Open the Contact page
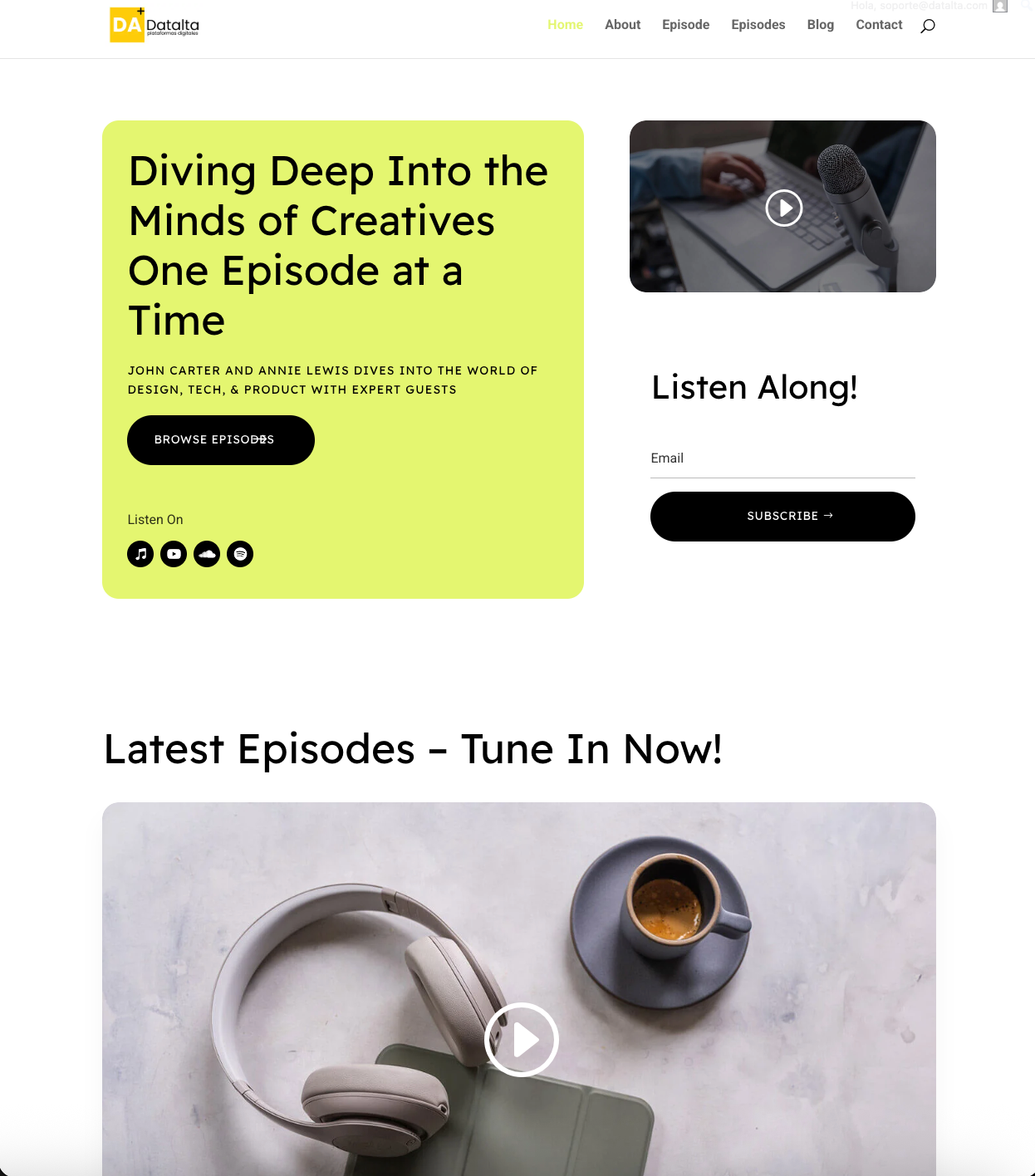Screen dimensions: 1035x1176 pos(879,25)
